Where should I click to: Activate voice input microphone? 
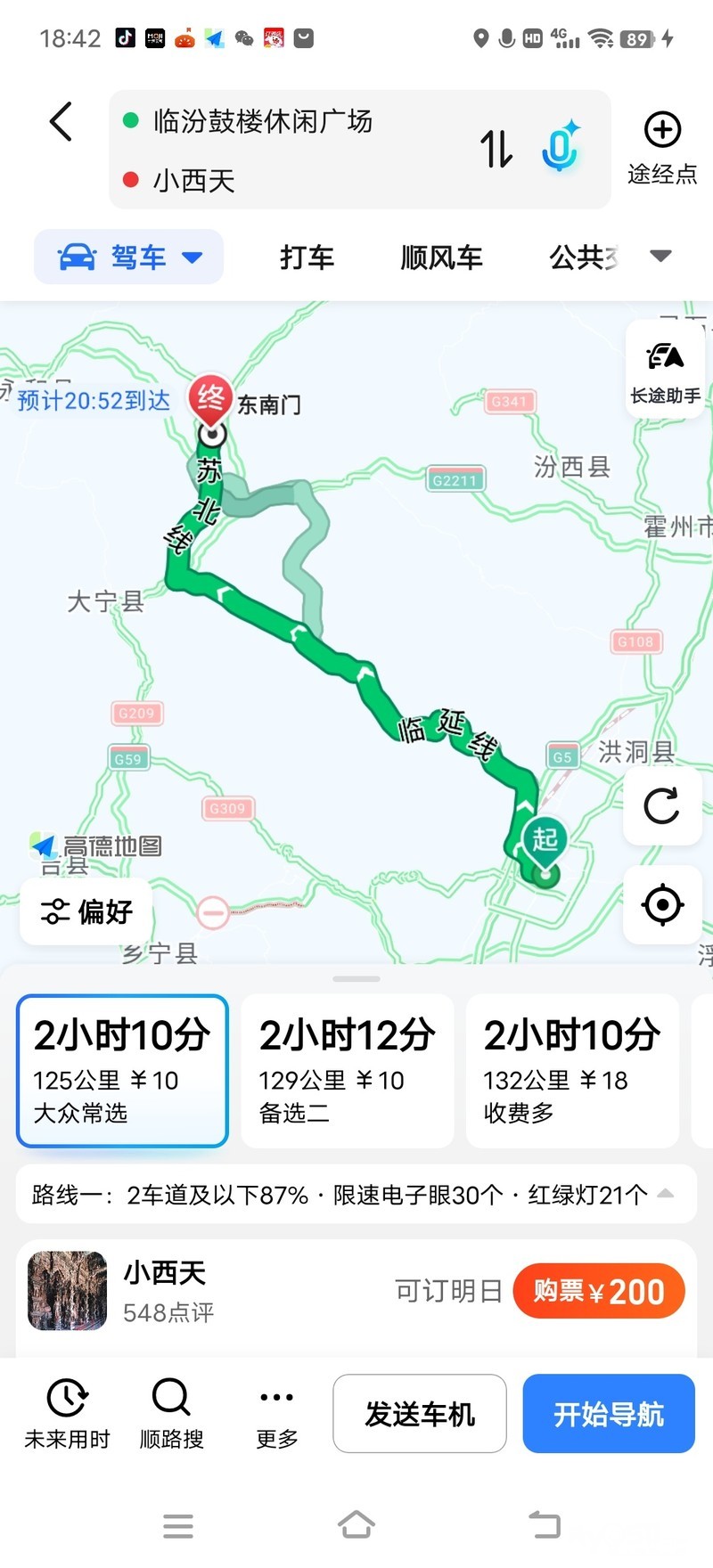pyautogui.click(x=560, y=147)
